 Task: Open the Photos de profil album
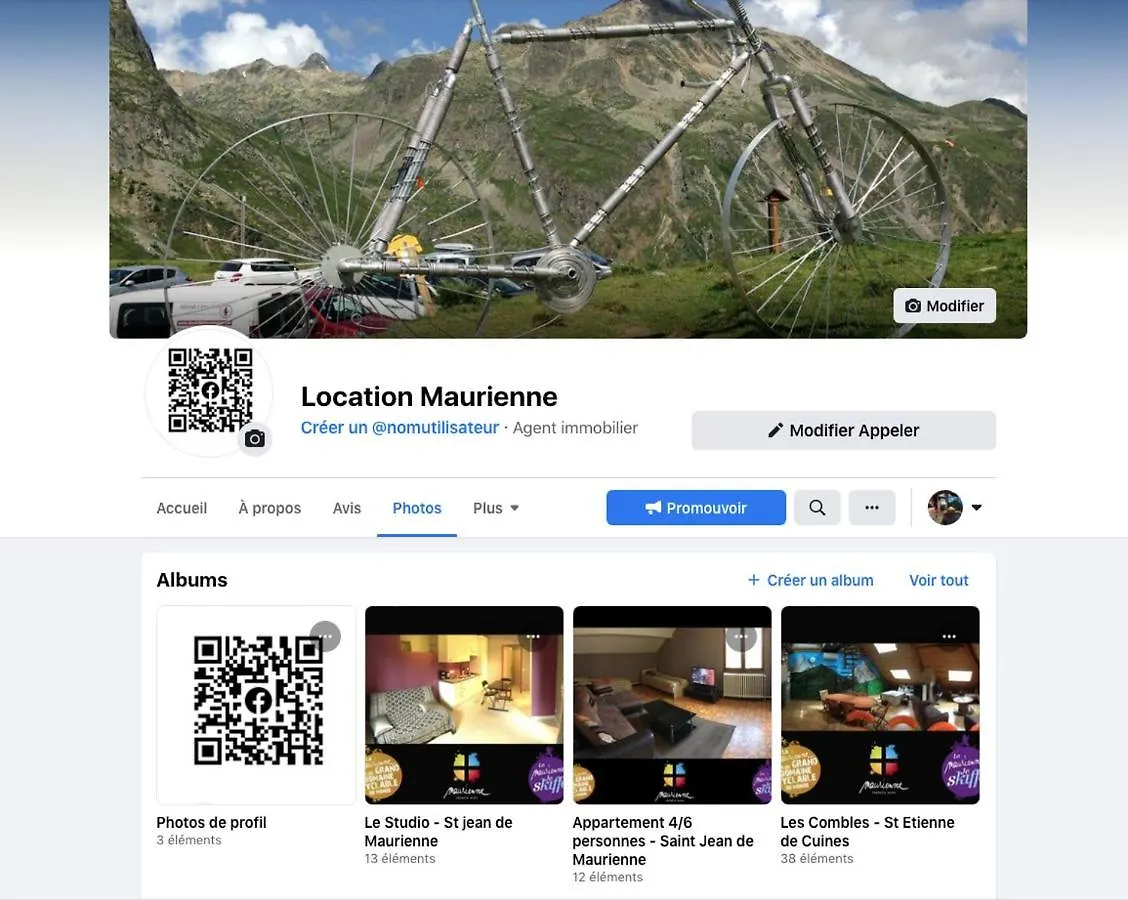(x=256, y=705)
